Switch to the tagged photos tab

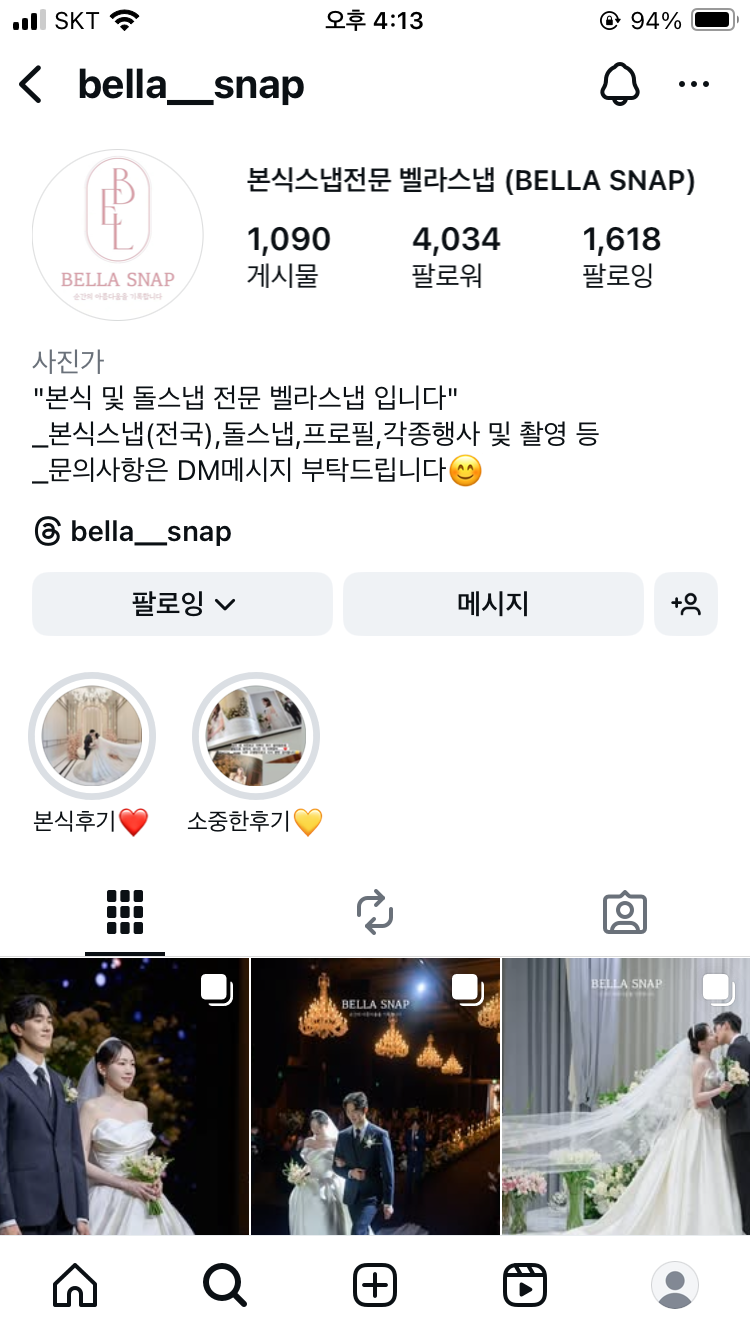(x=625, y=912)
